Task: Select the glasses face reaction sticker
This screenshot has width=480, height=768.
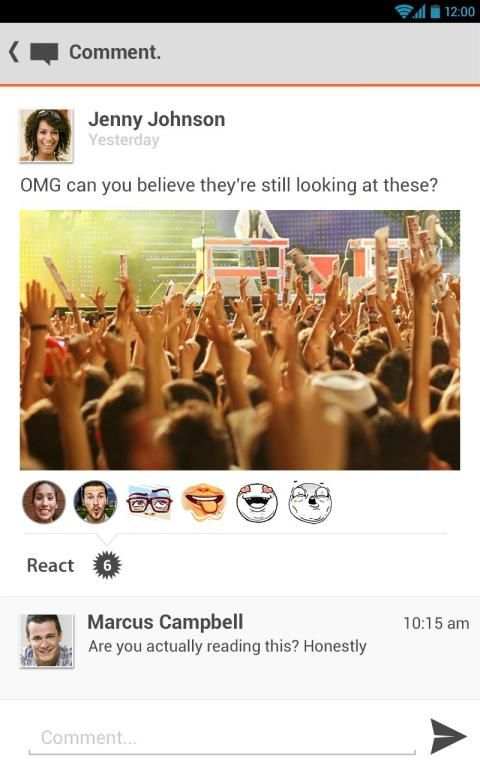Action: (x=149, y=502)
